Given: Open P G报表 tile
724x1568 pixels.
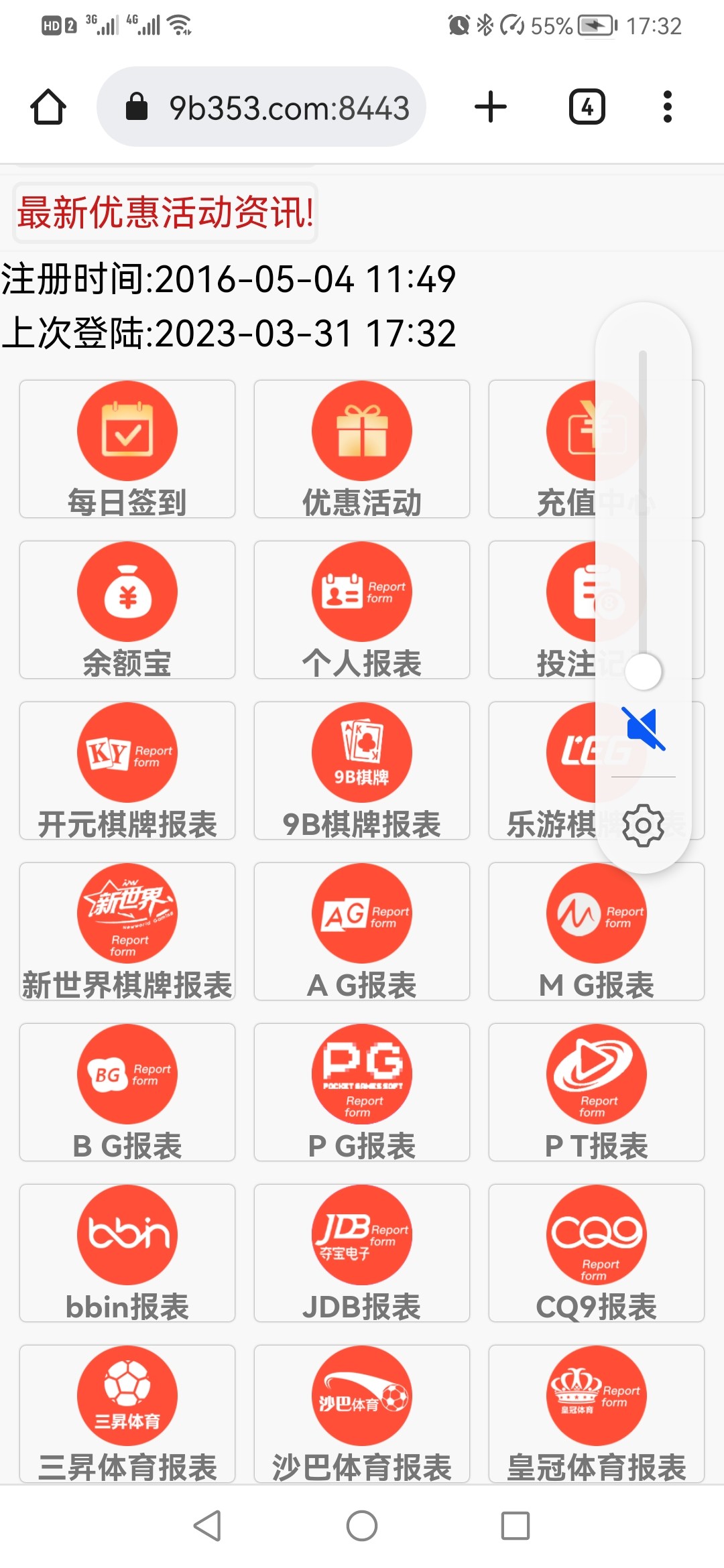Looking at the screenshot, I should pos(362,1092).
